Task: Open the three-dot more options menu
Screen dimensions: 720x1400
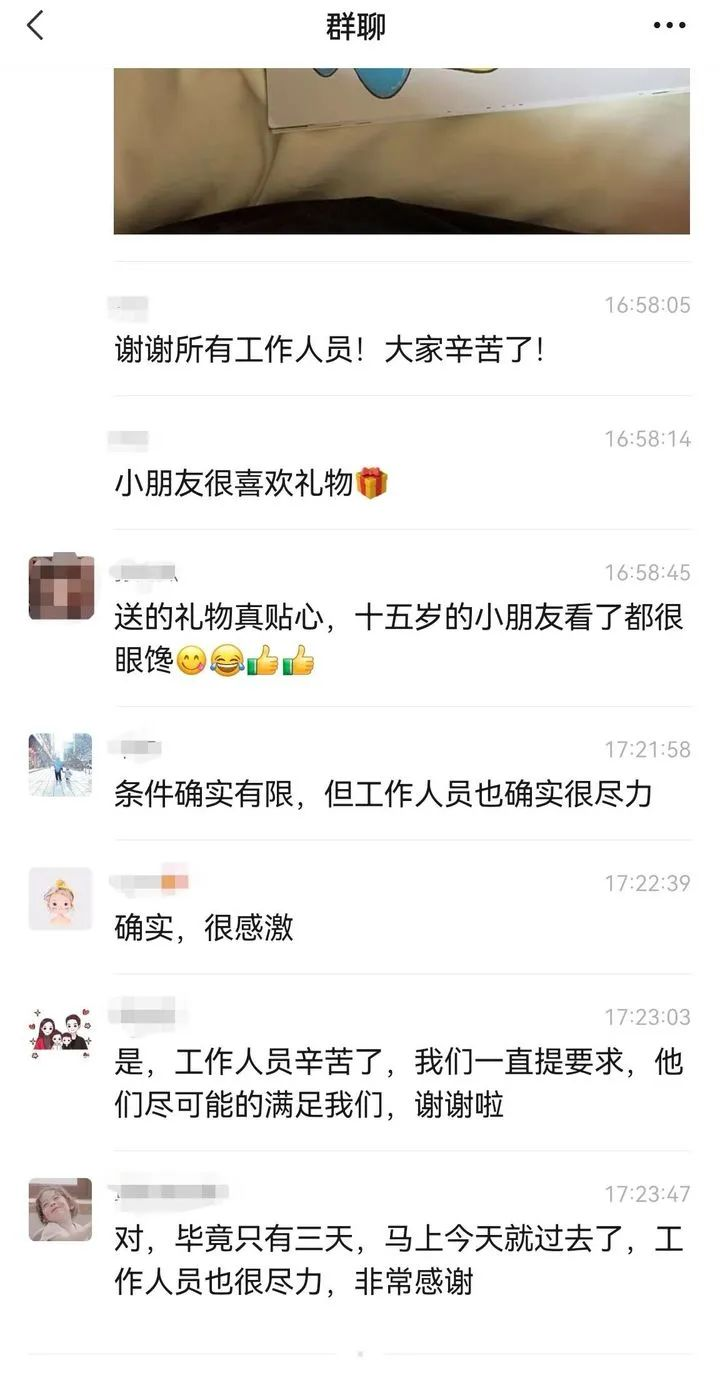Action: 669,26
